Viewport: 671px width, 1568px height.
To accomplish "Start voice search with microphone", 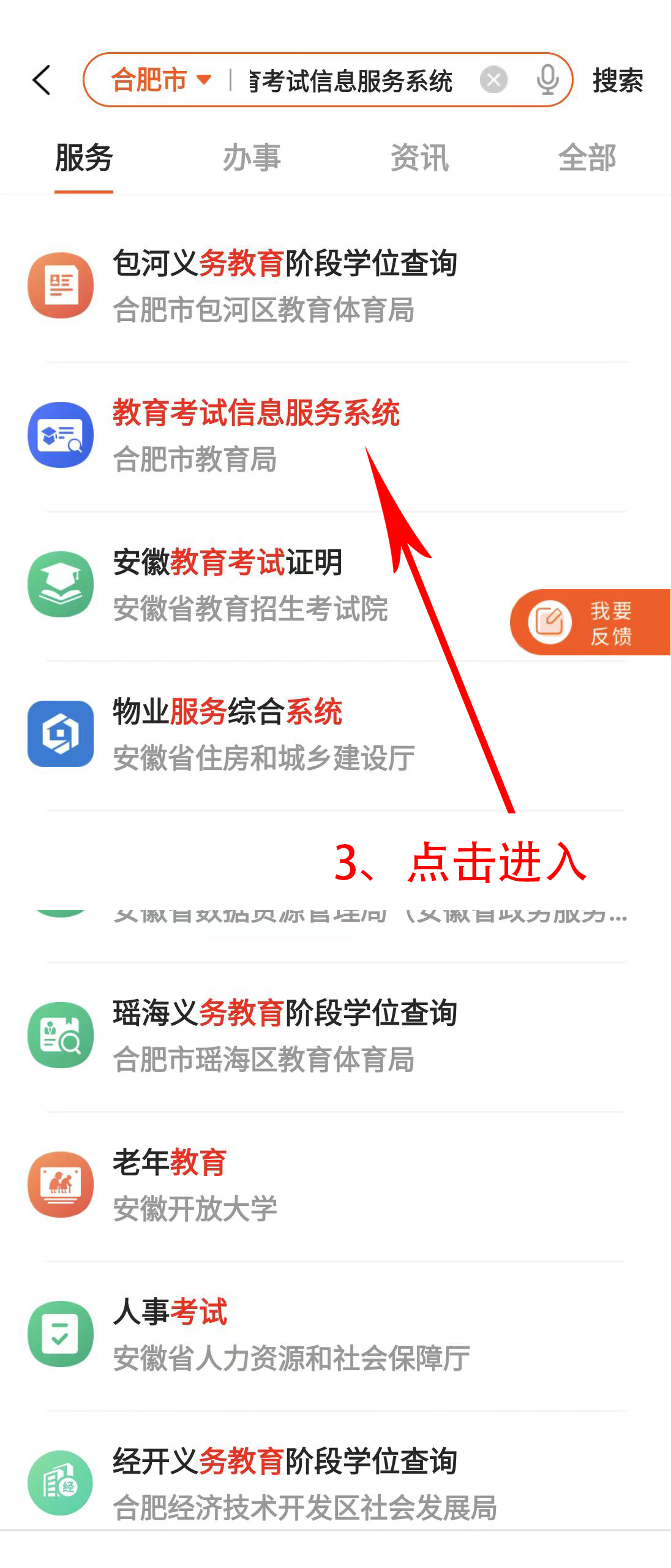I will pyautogui.click(x=547, y=80).
